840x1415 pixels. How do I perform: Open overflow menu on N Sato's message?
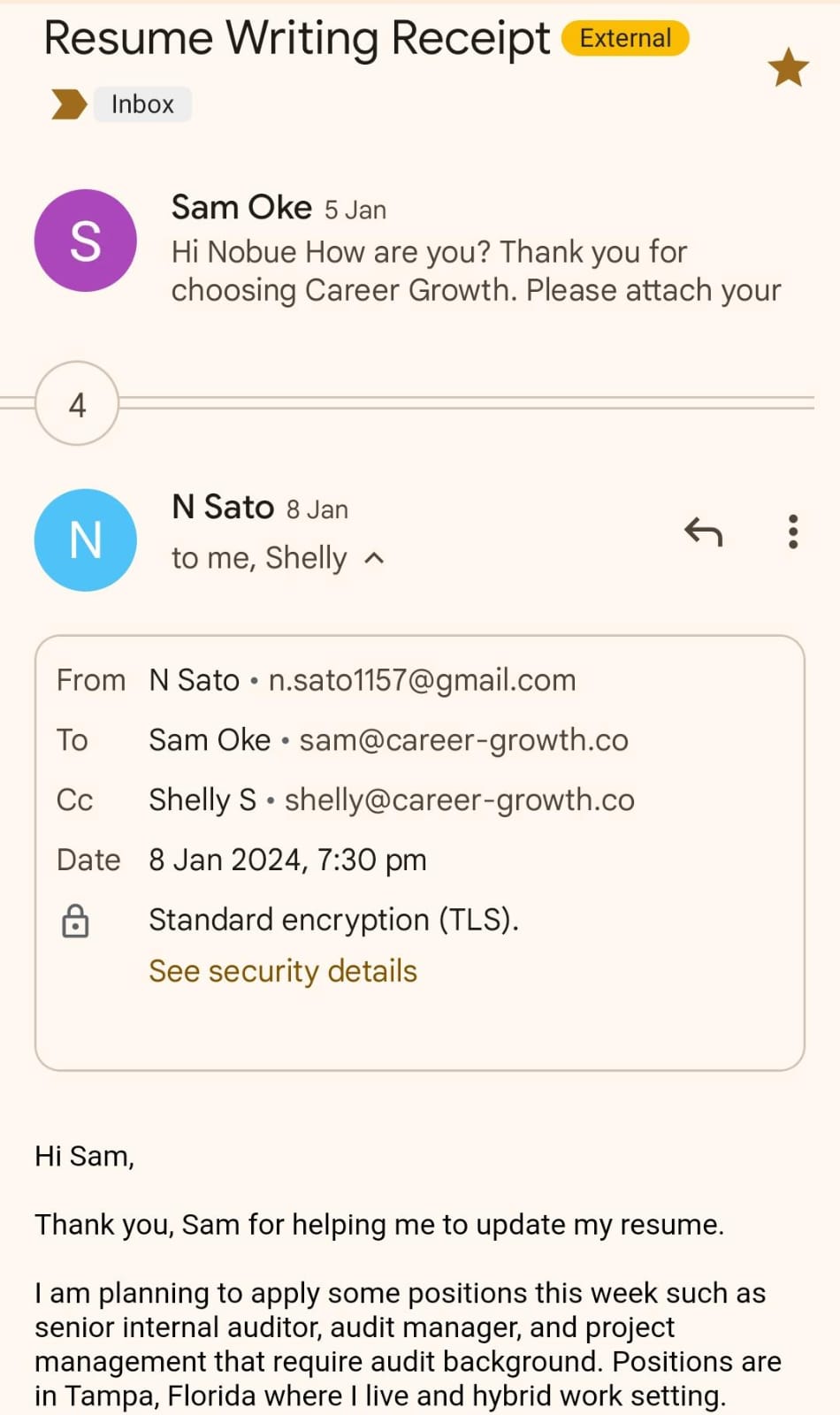click(x=793, y=532)
